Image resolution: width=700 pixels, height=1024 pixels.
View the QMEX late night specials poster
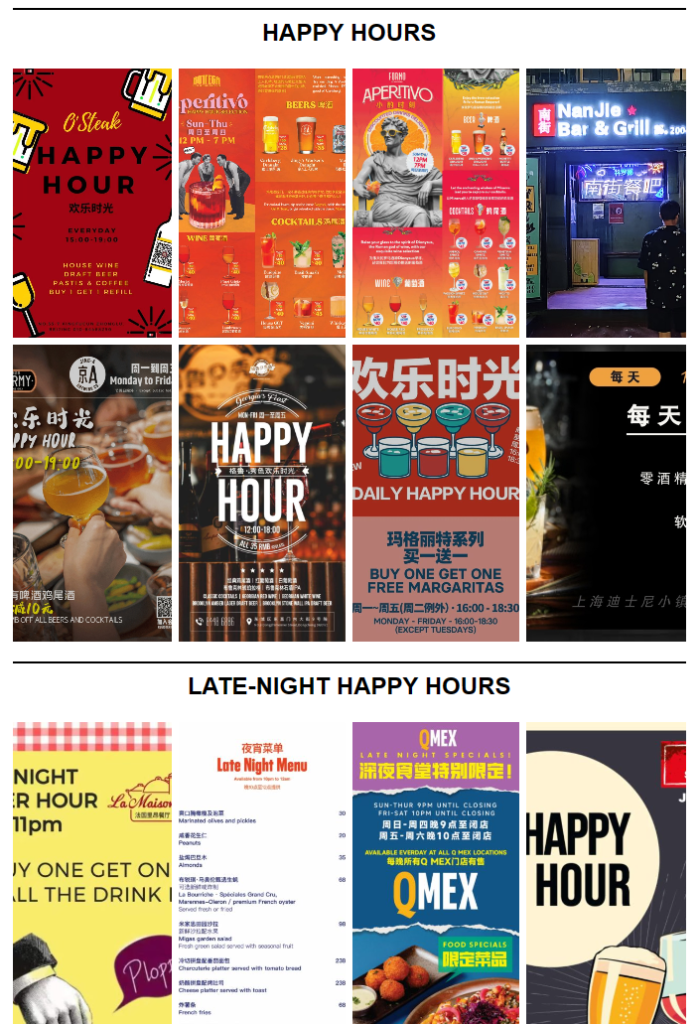click(435, 872)
